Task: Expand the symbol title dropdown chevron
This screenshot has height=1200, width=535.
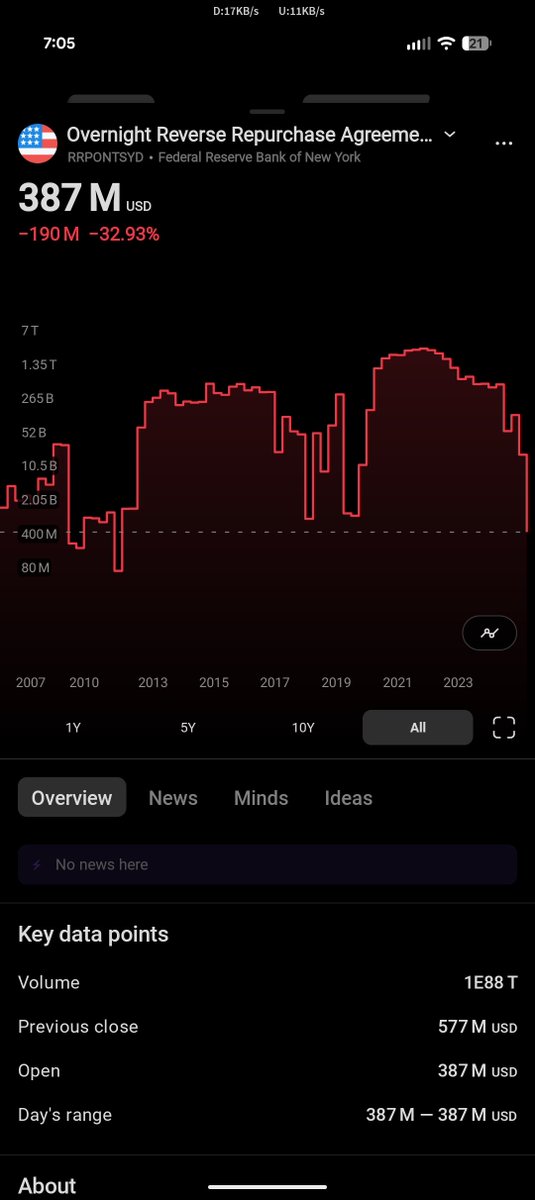Action: (x=449, y=134)
